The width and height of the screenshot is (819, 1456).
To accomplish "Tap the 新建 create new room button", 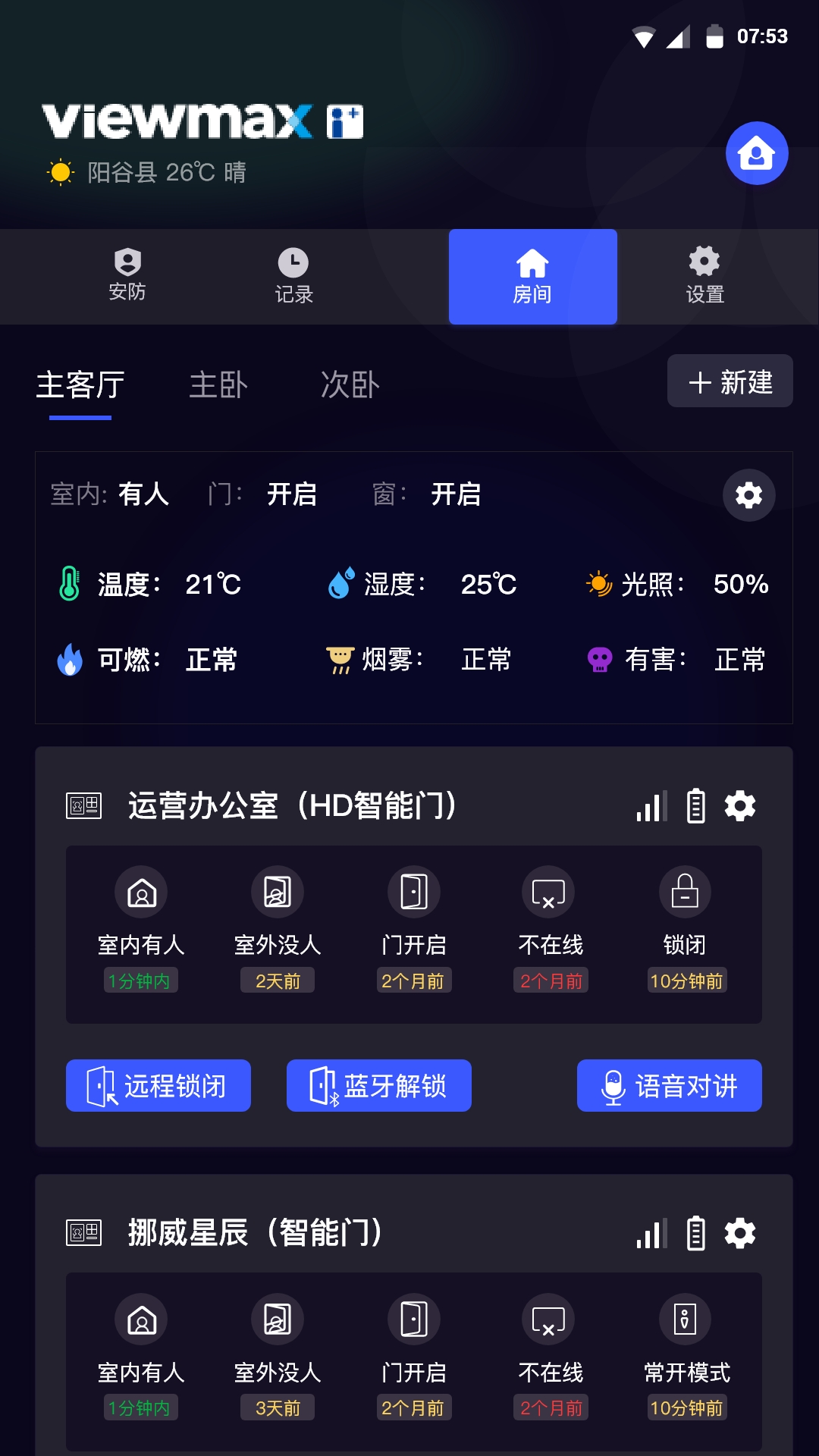I will 730,381.
